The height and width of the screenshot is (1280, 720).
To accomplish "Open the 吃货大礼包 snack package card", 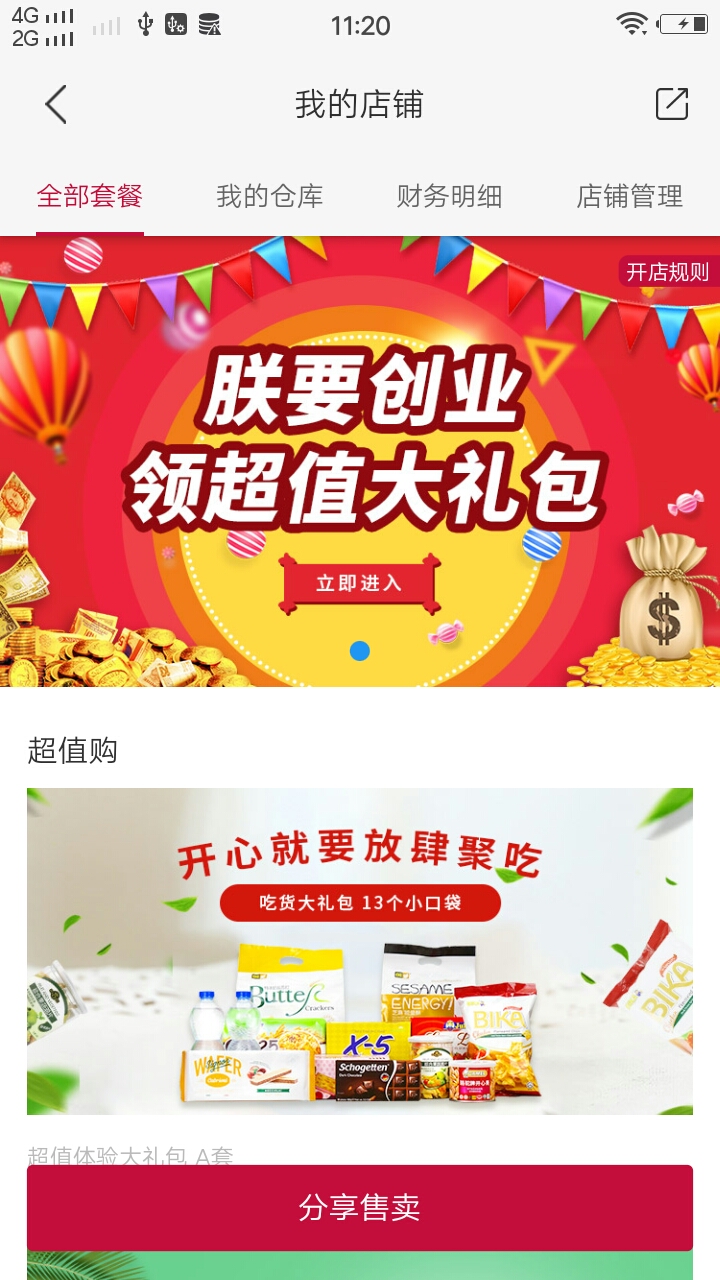I will click(360, 951).
